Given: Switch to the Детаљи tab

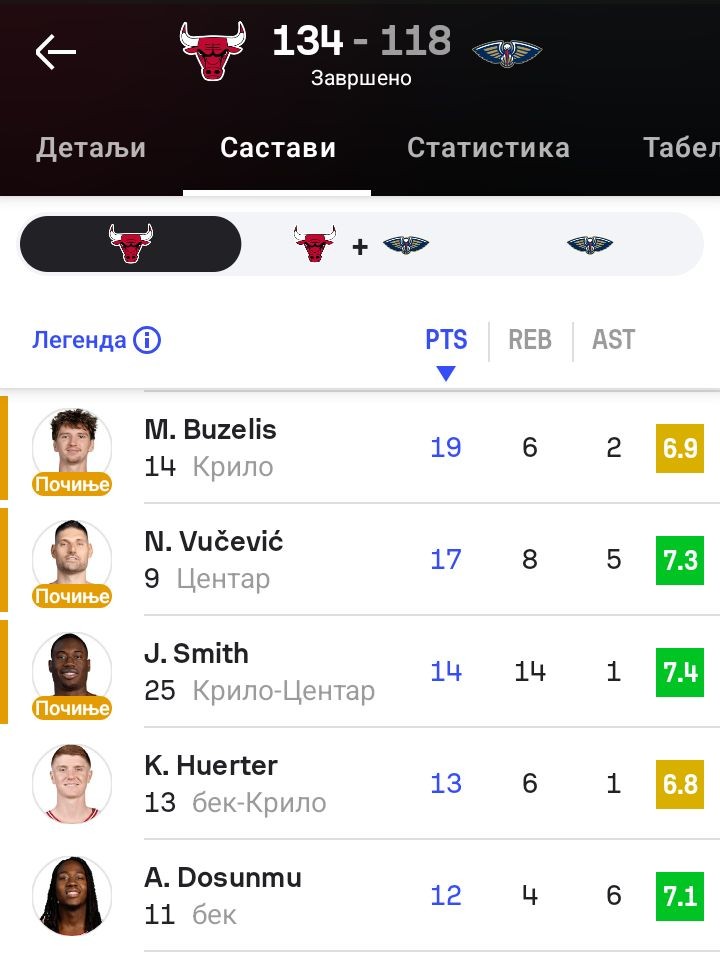Looking at the screenshot, I should click(91, 148).
